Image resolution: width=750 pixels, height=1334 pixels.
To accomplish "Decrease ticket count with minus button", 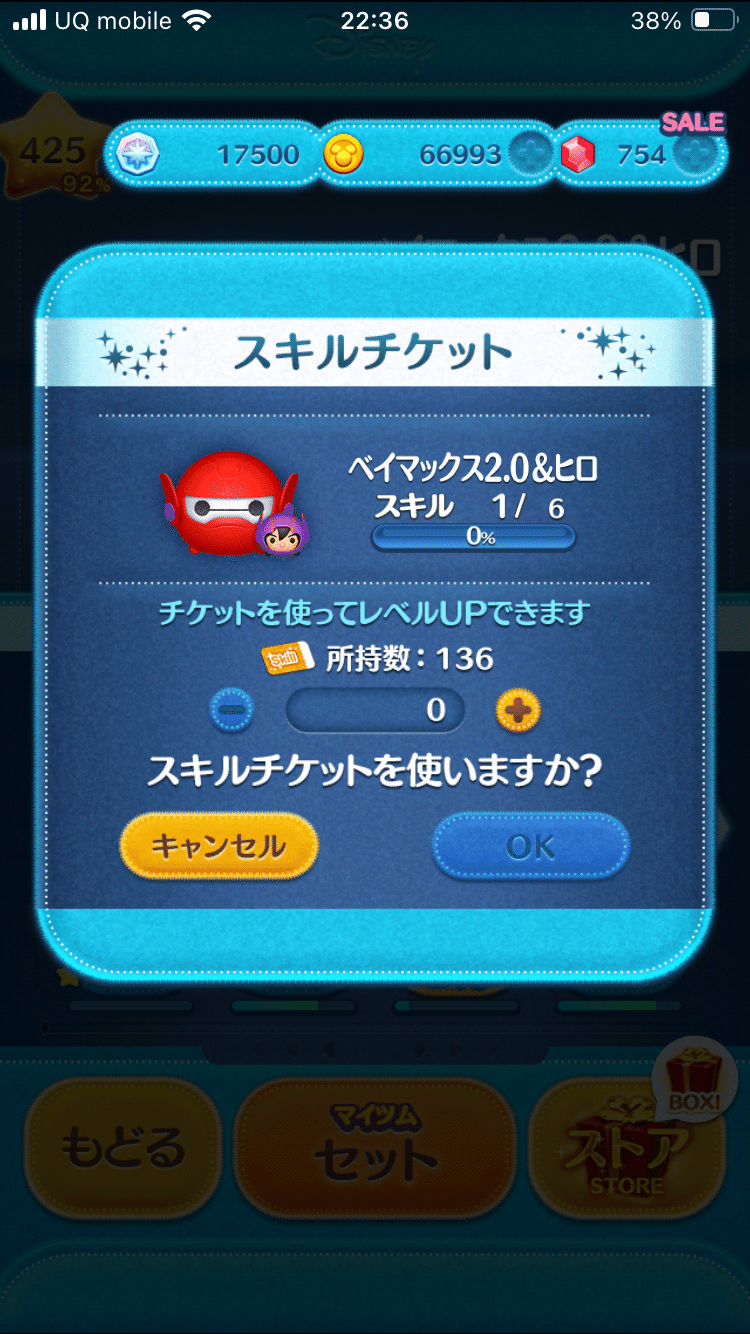I will (x=231, y=711).
